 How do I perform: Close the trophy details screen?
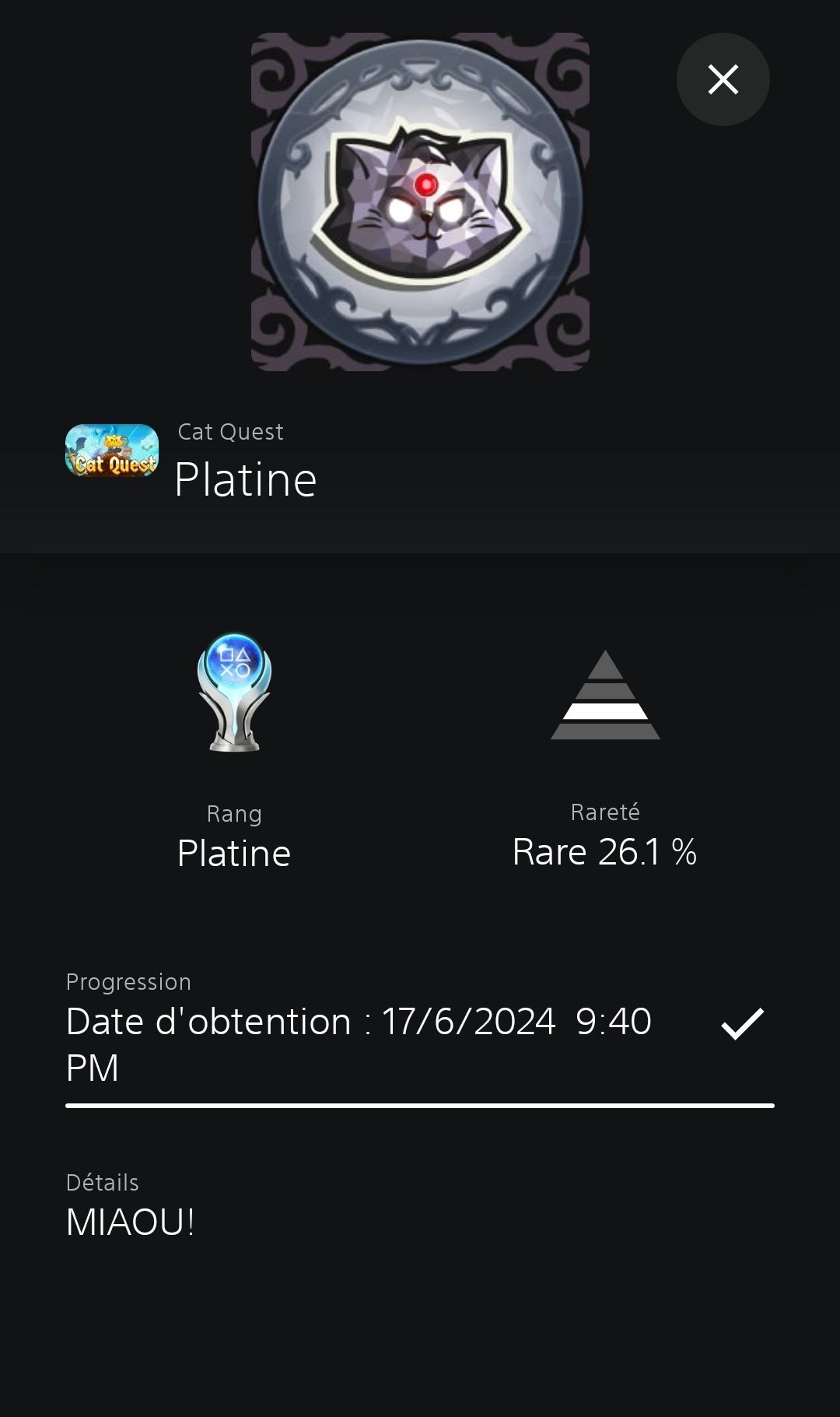tap(723, 79)
